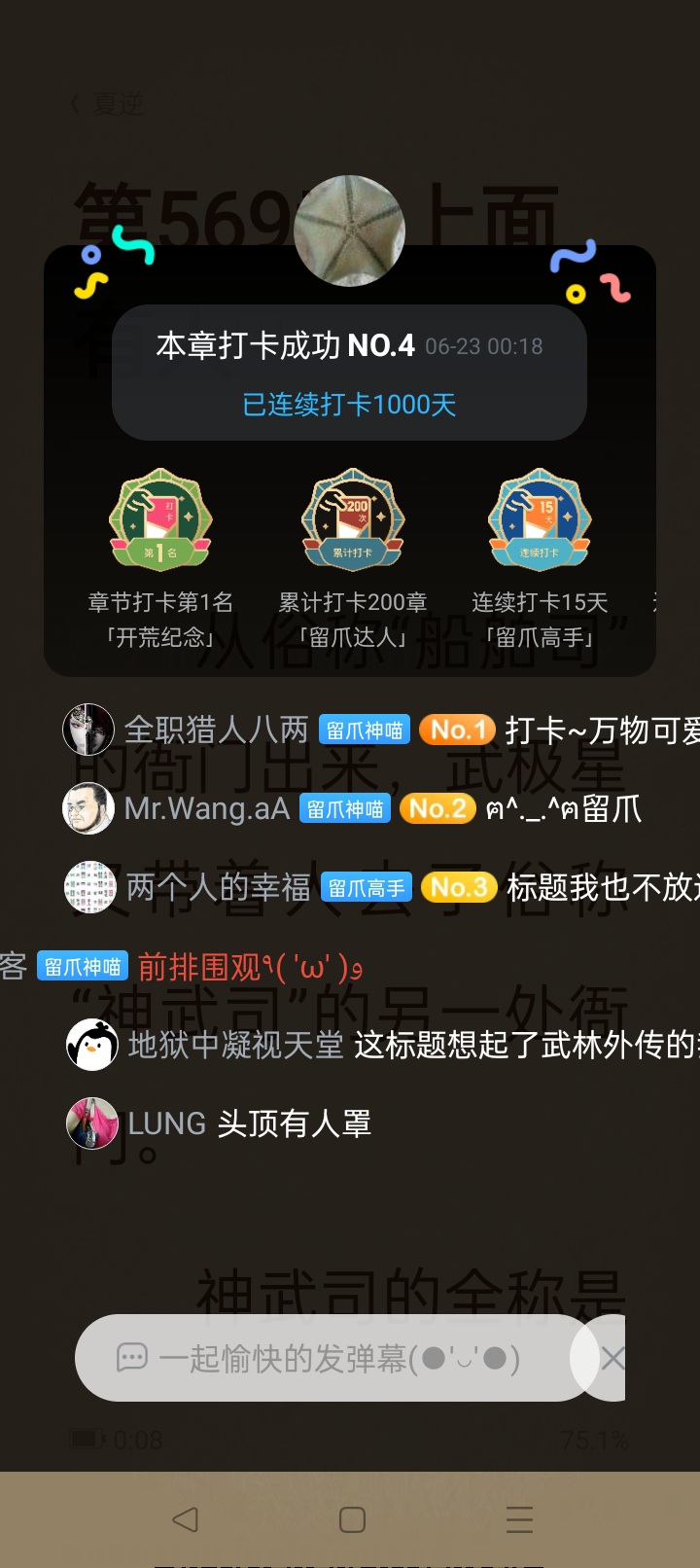
Task: Tap the 一起愉快的发弹幕 danmaku input field
Action: click(331, 1358)
